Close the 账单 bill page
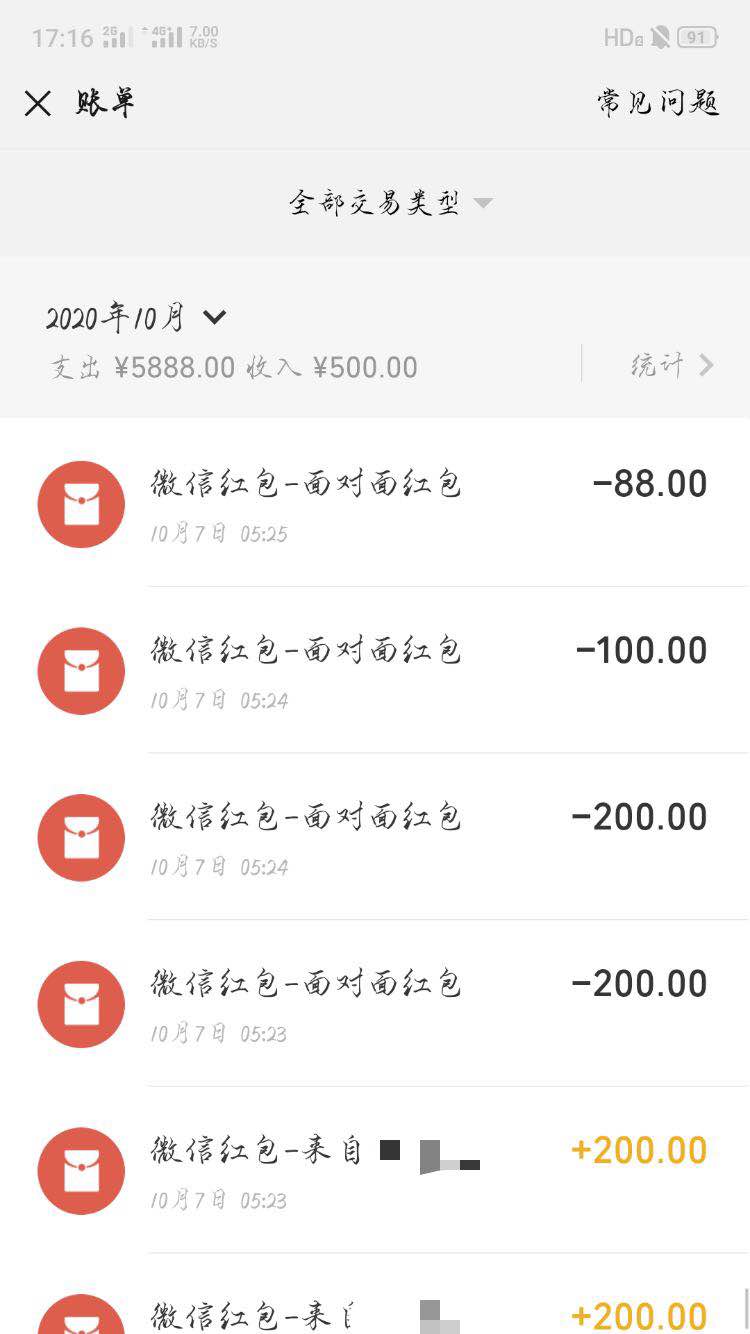The image size is (750, 1334). (38, 103)
